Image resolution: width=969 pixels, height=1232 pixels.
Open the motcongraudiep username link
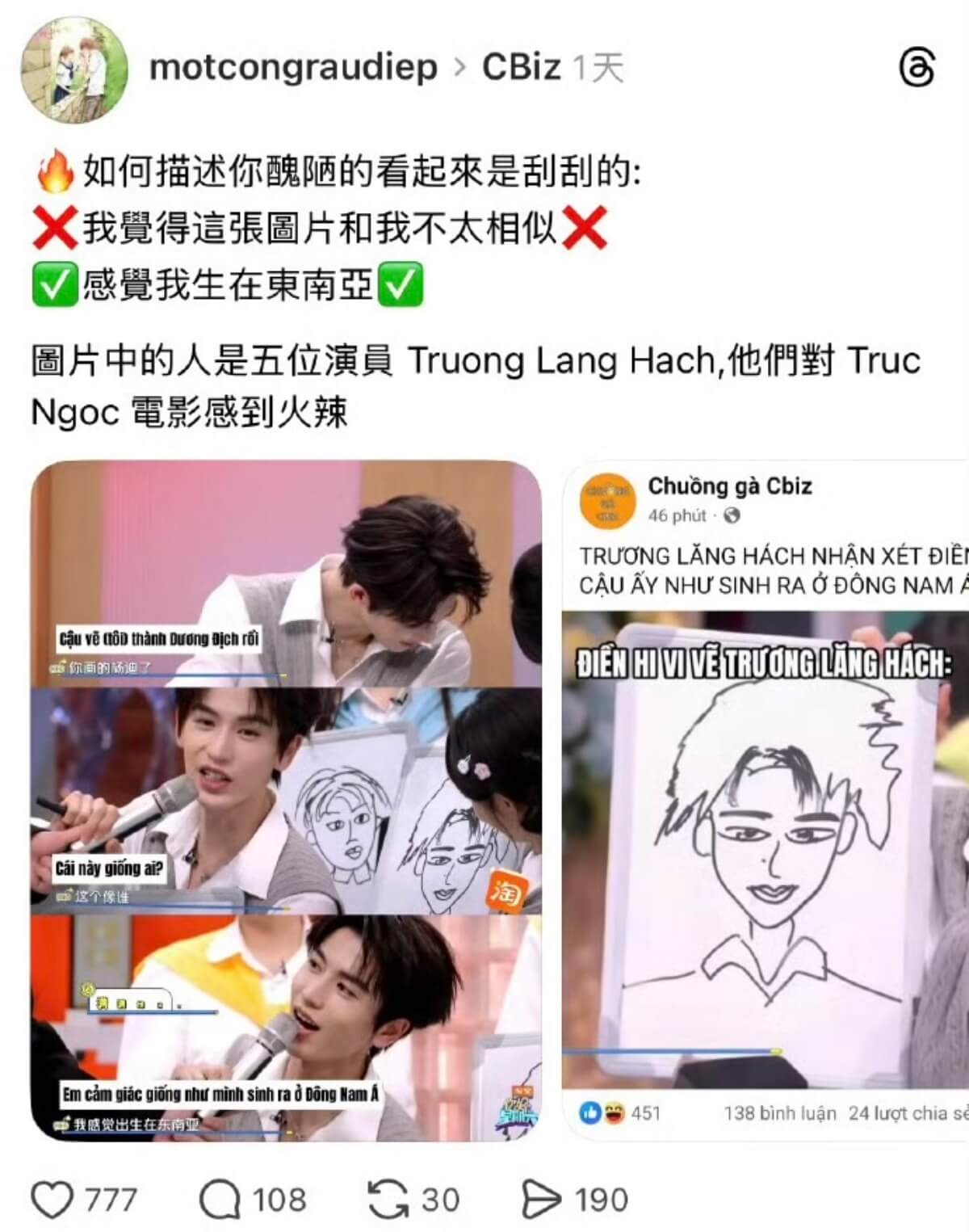tap(293, 67)
